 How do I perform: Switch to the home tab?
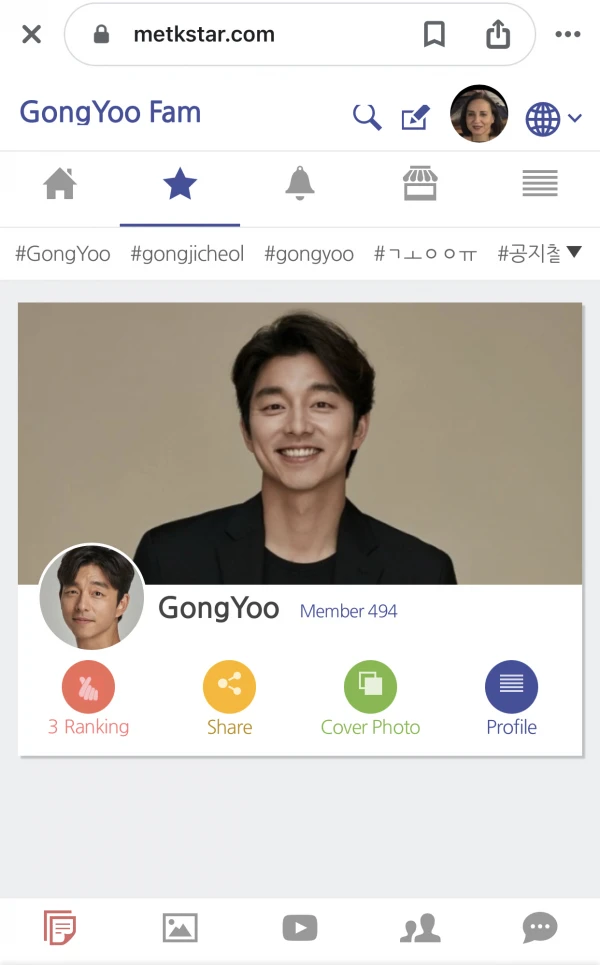pyautogui.click(x=60, y=184)
